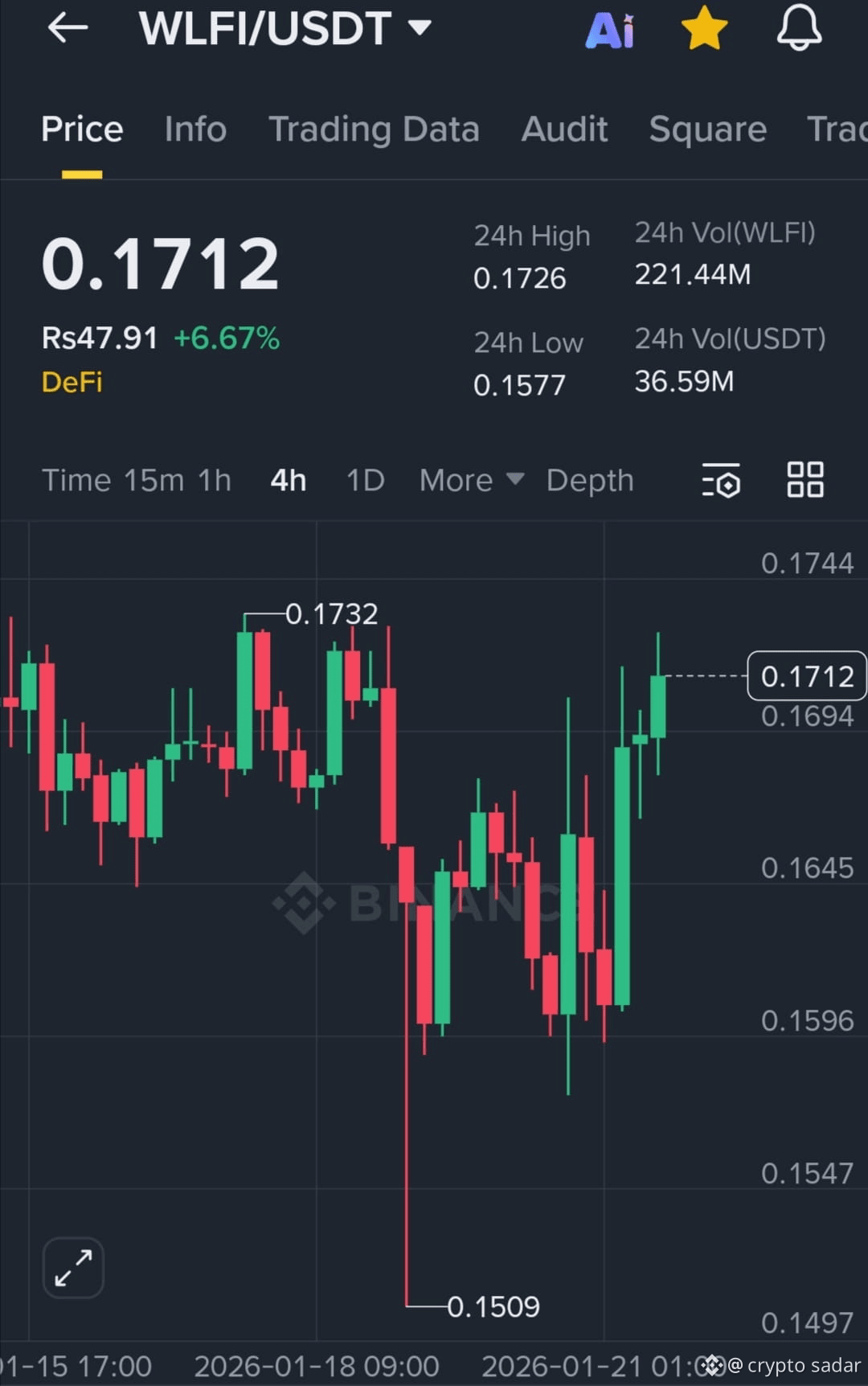Switch to the 1D timeframe
The height and width of the screenshot is (1386, 868).
click(365, 479)
